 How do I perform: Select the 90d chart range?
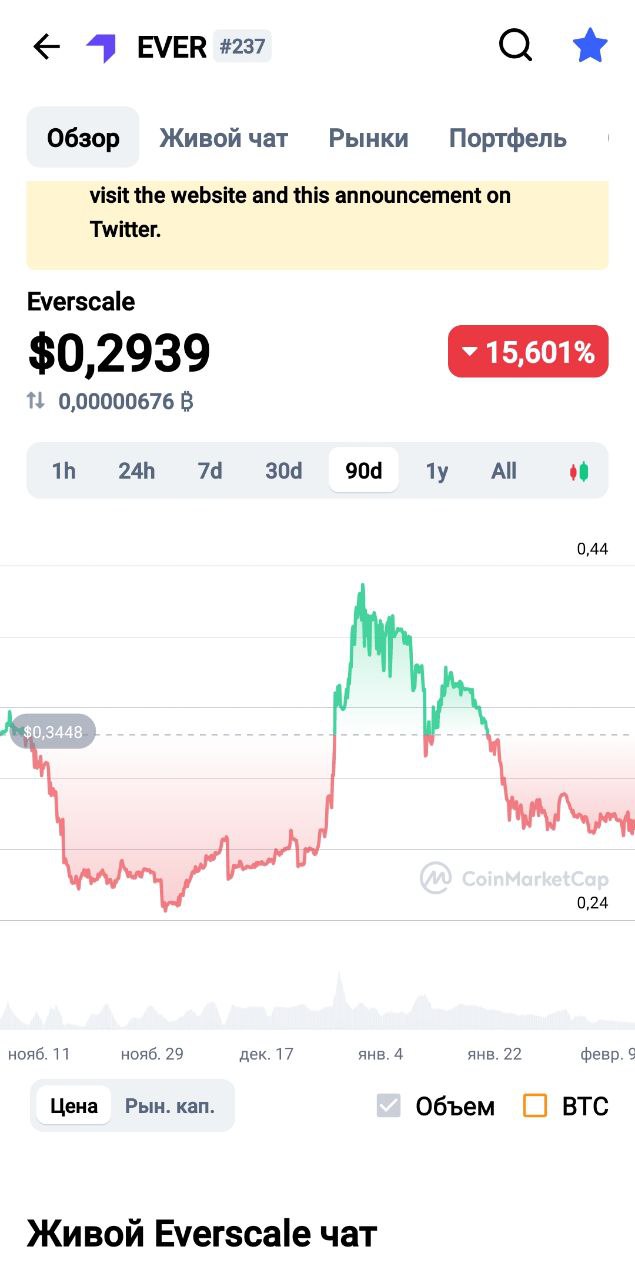tap(363, 470)
